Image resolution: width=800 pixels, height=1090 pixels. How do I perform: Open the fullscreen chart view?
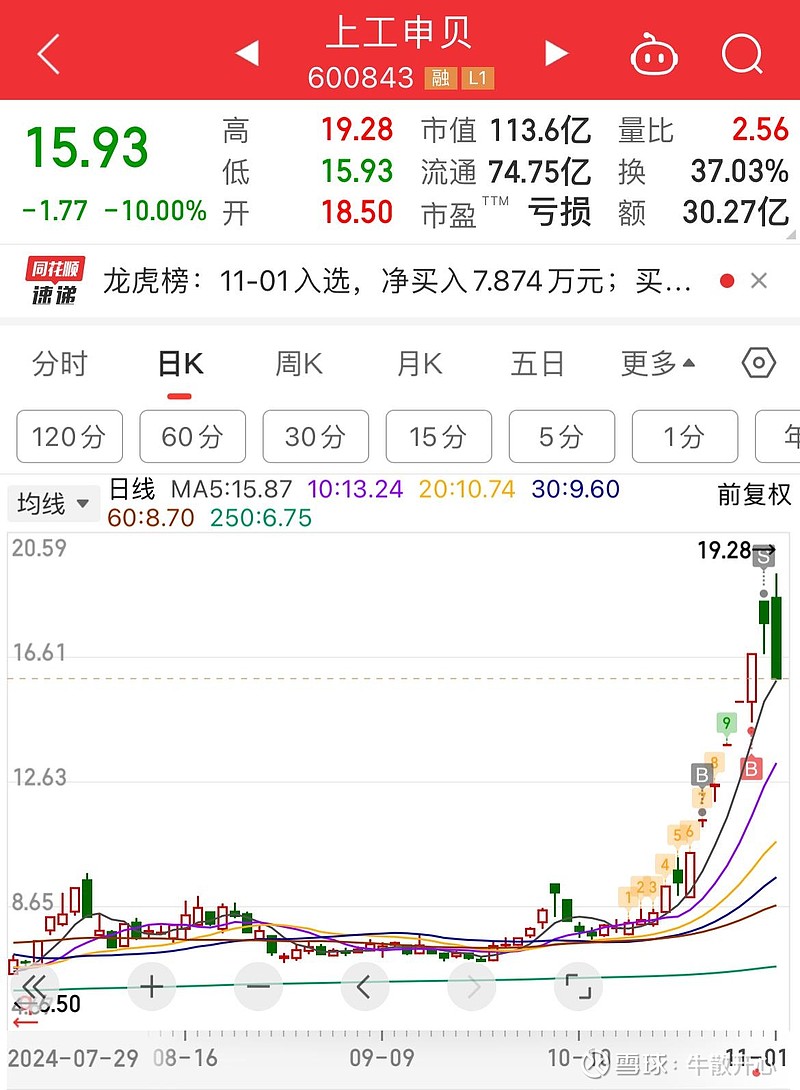click(578, 988)
